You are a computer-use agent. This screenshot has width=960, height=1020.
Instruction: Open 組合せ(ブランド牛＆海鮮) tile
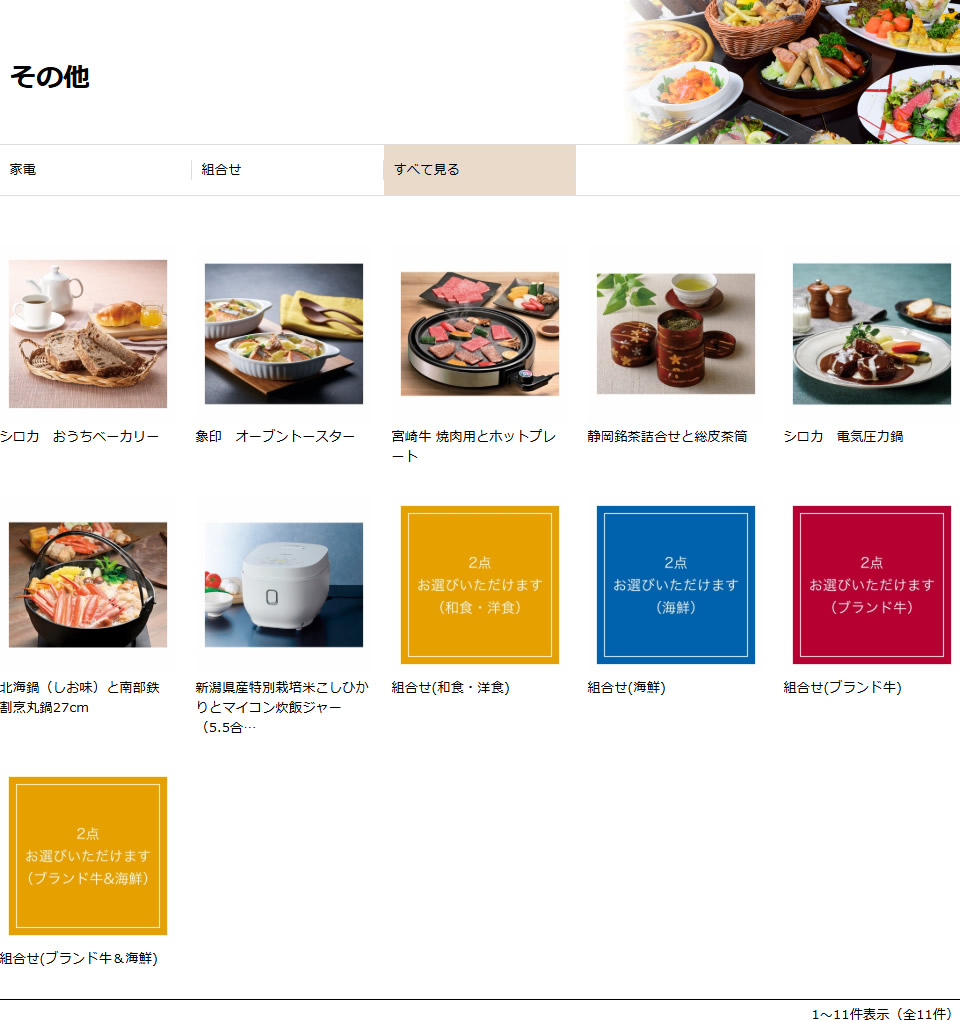pos(88,856)
